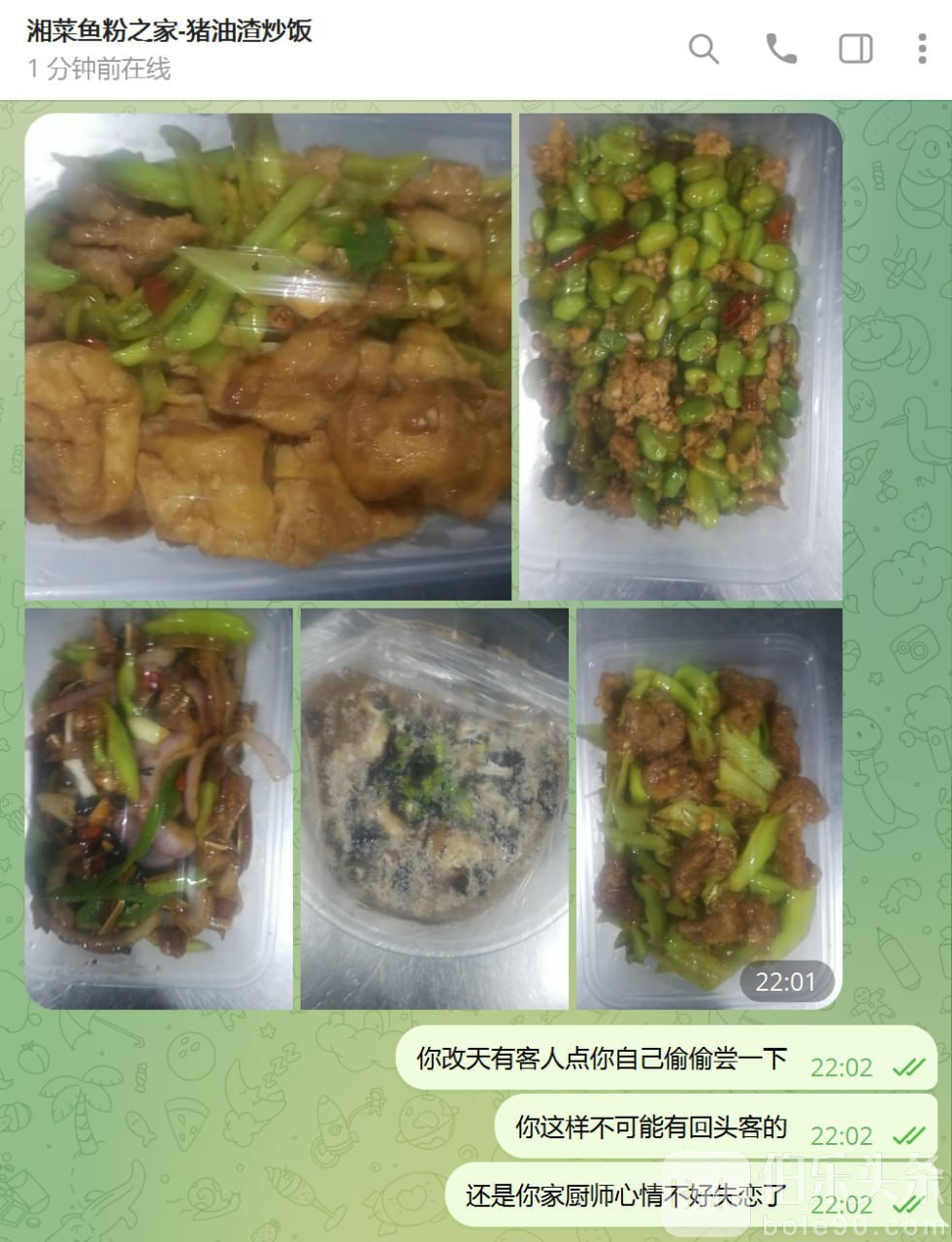952x1242 pixels.
Task: Search within this chat
Action: 704,49
